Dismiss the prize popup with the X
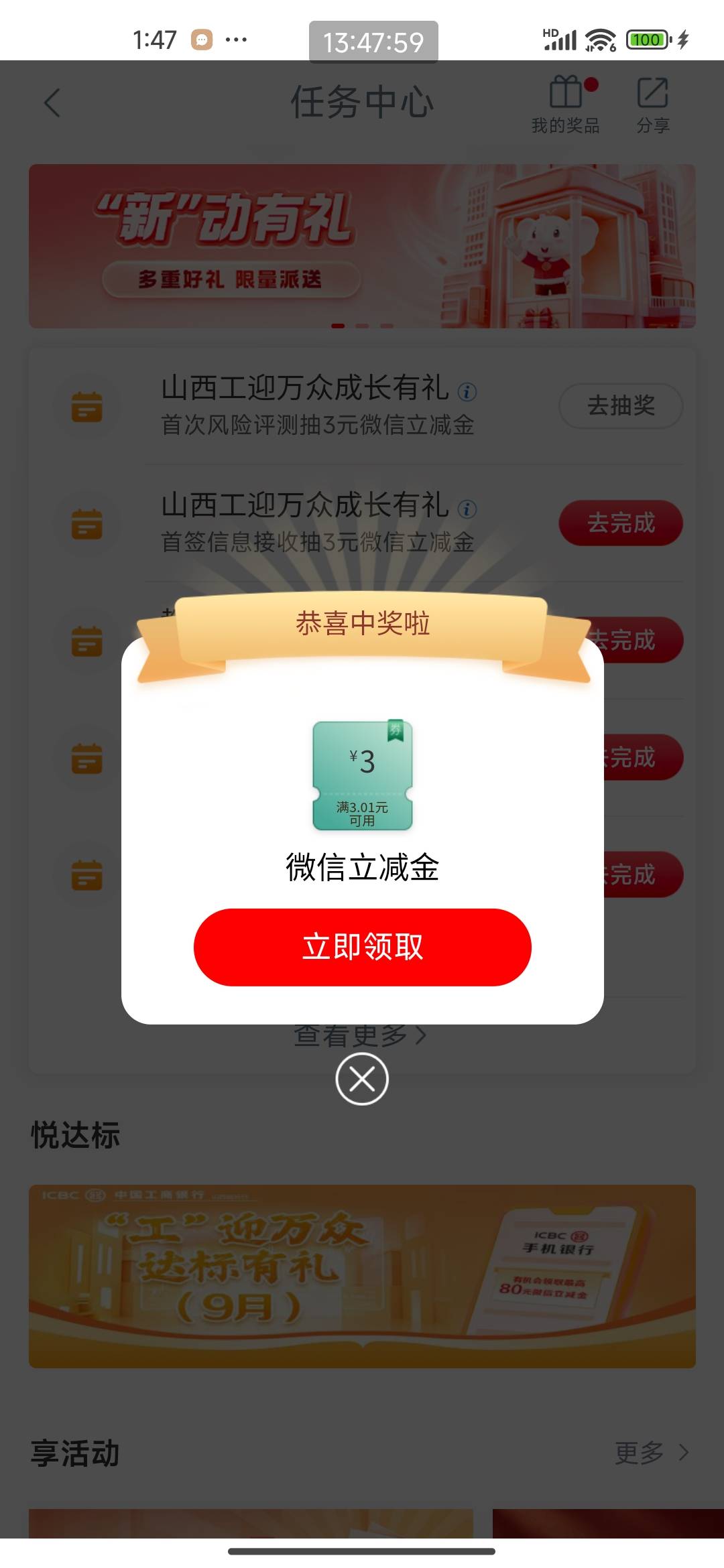 point(362,1079)
